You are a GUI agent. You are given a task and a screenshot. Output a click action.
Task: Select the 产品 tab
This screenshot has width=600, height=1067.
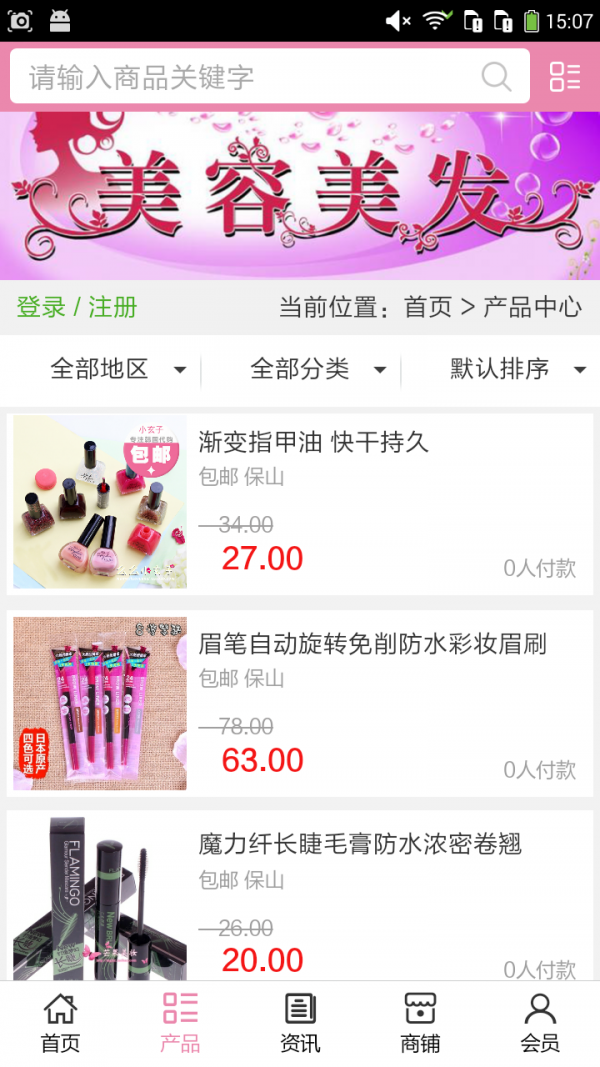[180, 1023]
